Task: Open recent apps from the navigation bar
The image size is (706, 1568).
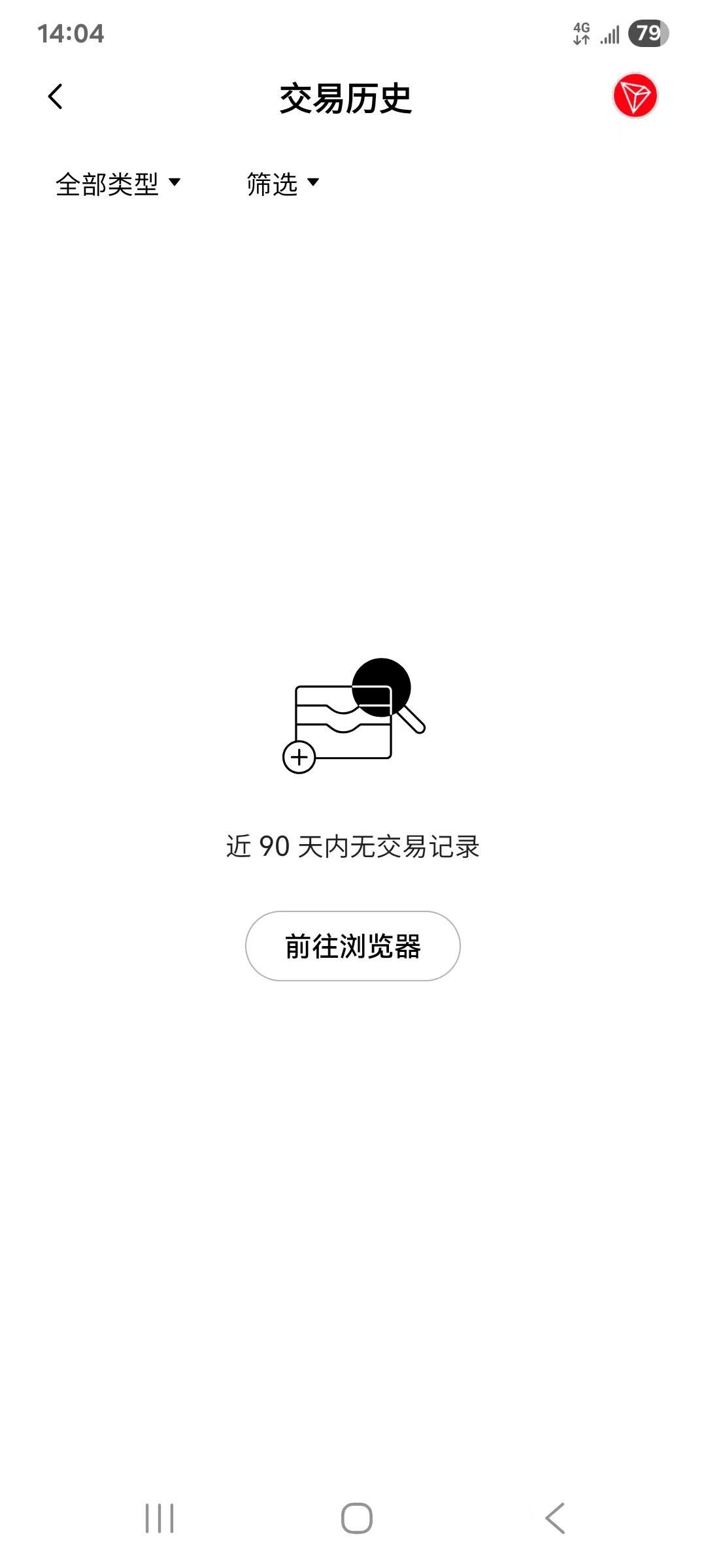Action: coord(160,1517)
